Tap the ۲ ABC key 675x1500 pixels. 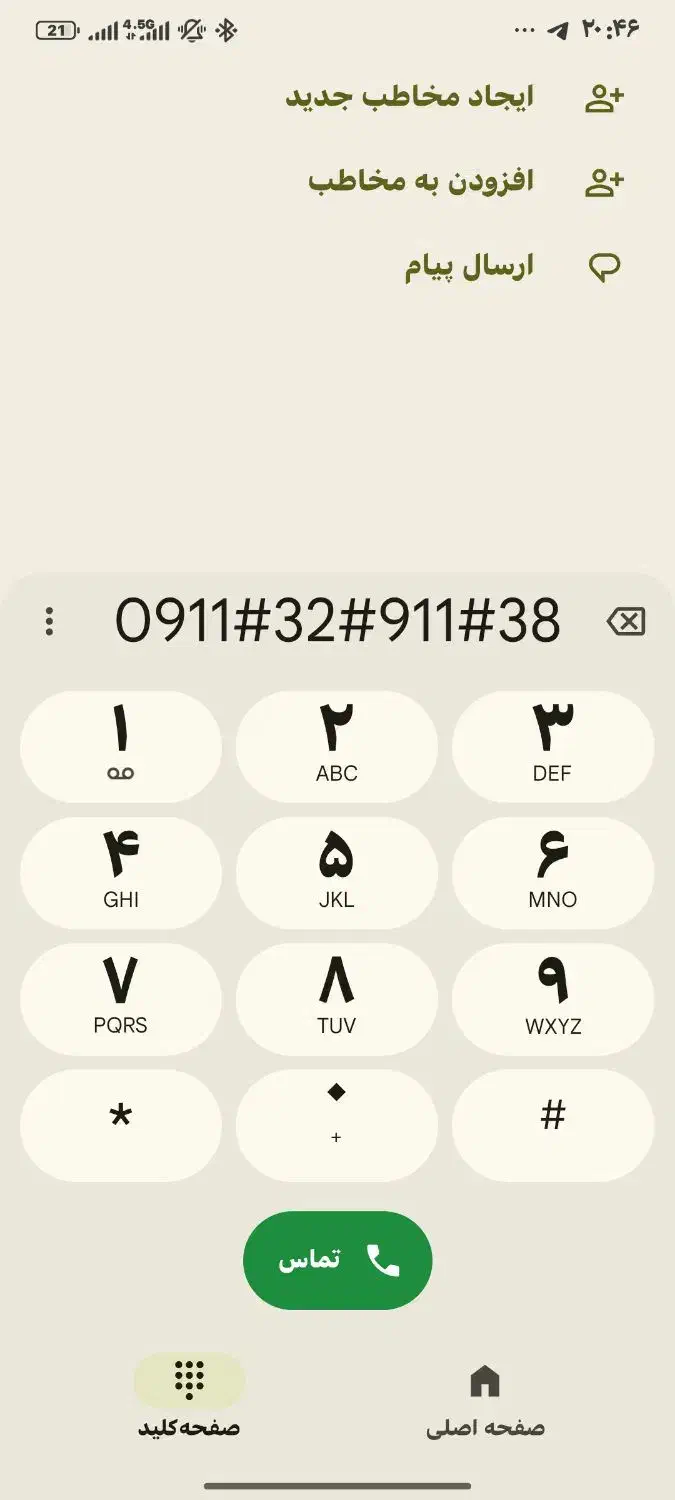(337, 746)
